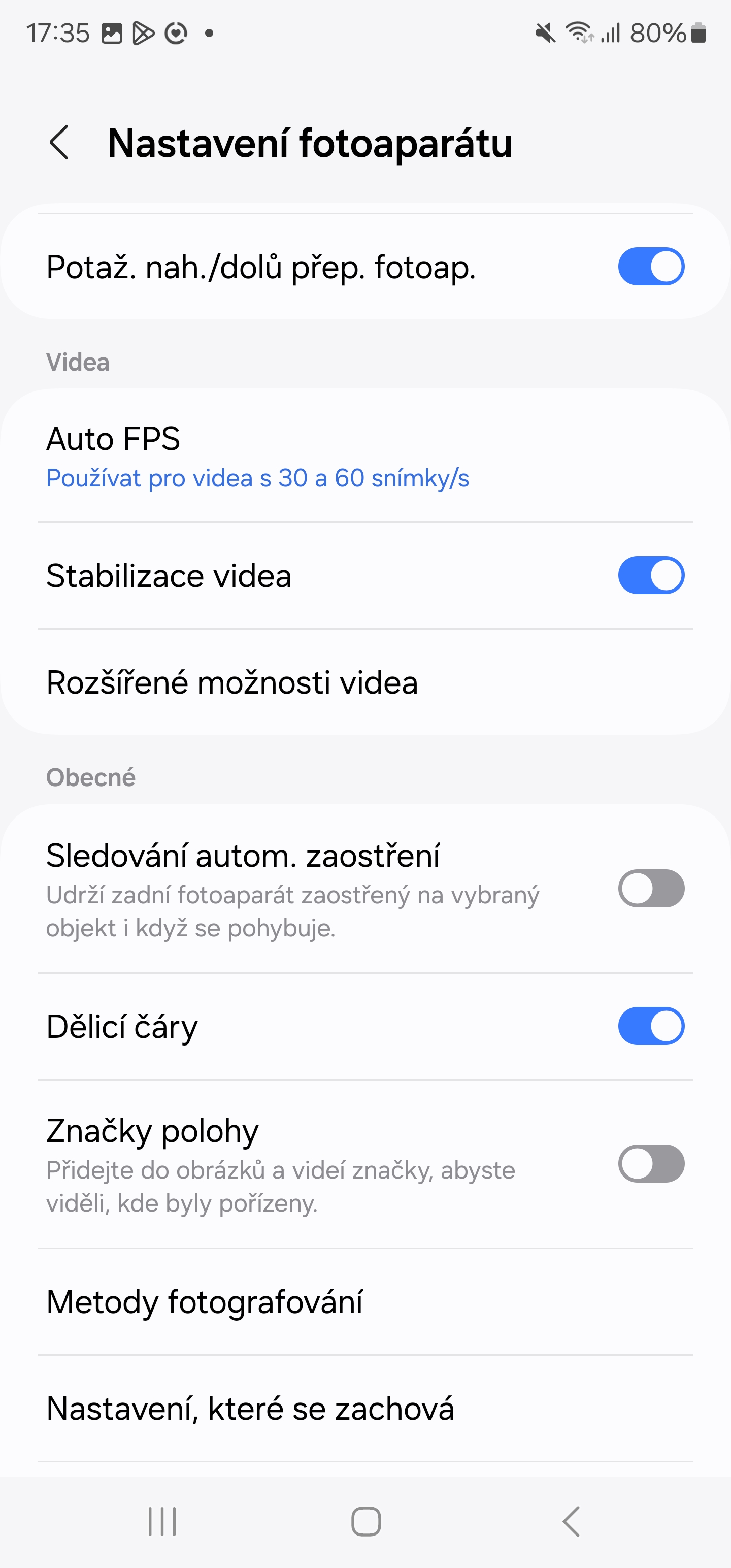
Task: Disable Stabilizace videa switch
Action: point(651,575)
